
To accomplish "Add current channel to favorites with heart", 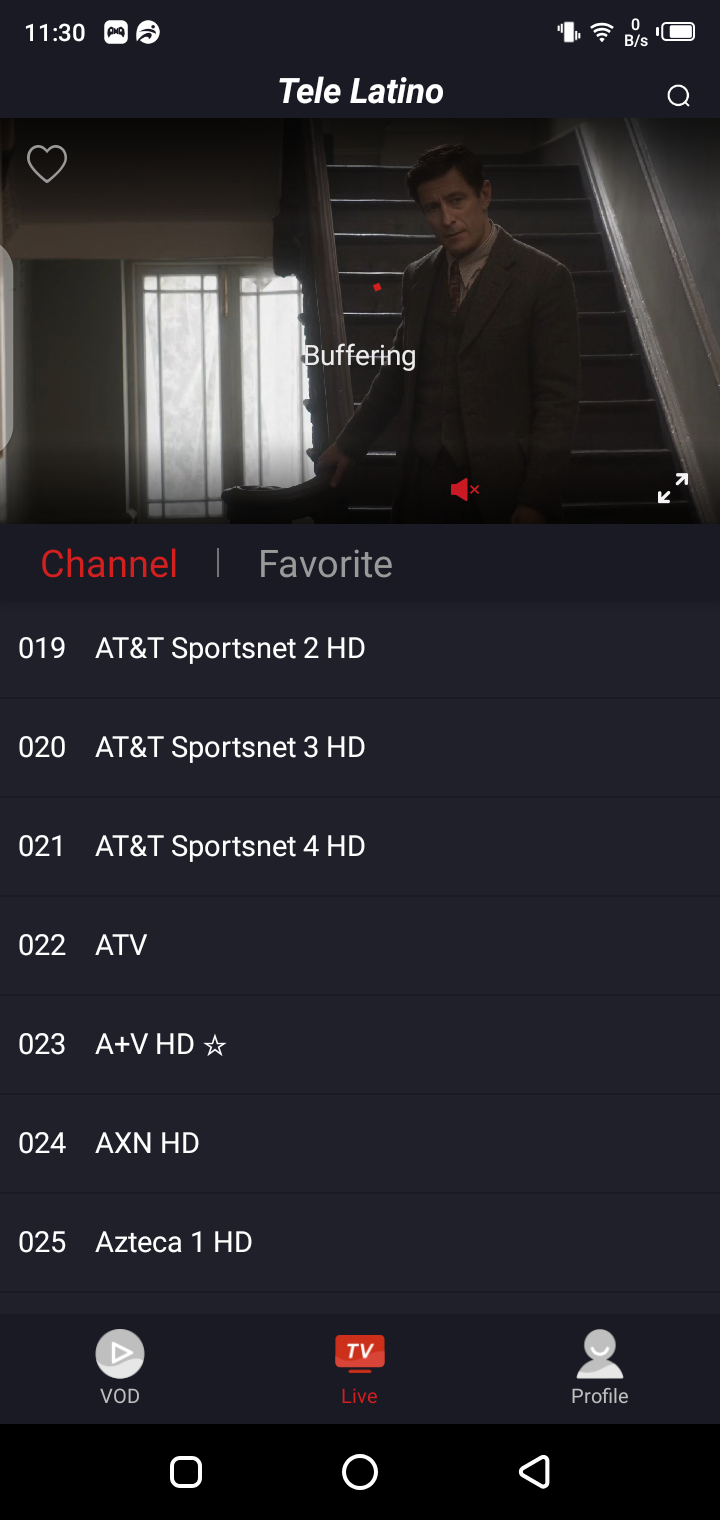I will tap(47, 164).
